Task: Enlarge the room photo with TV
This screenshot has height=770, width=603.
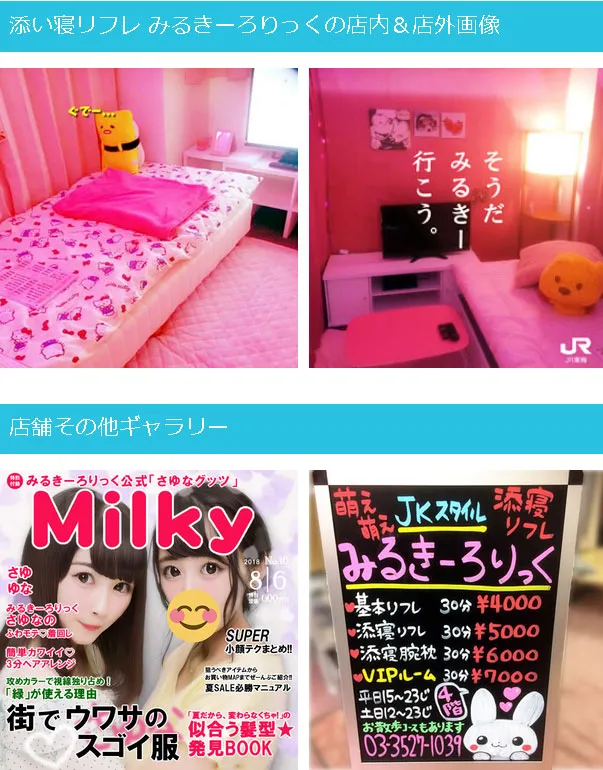Action: pyautogui.click(x=455, y=218)
